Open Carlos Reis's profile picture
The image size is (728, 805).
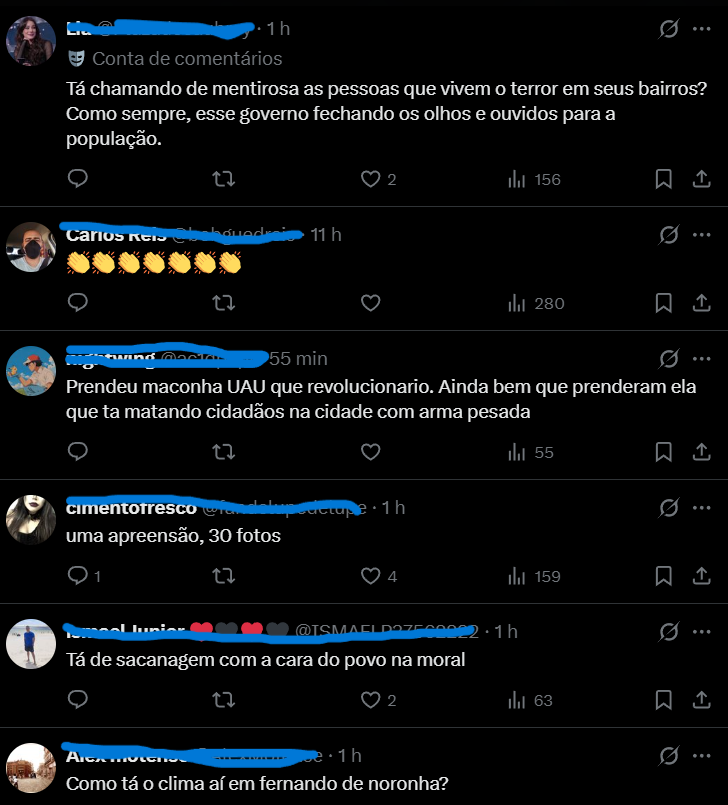pos(30,246)
